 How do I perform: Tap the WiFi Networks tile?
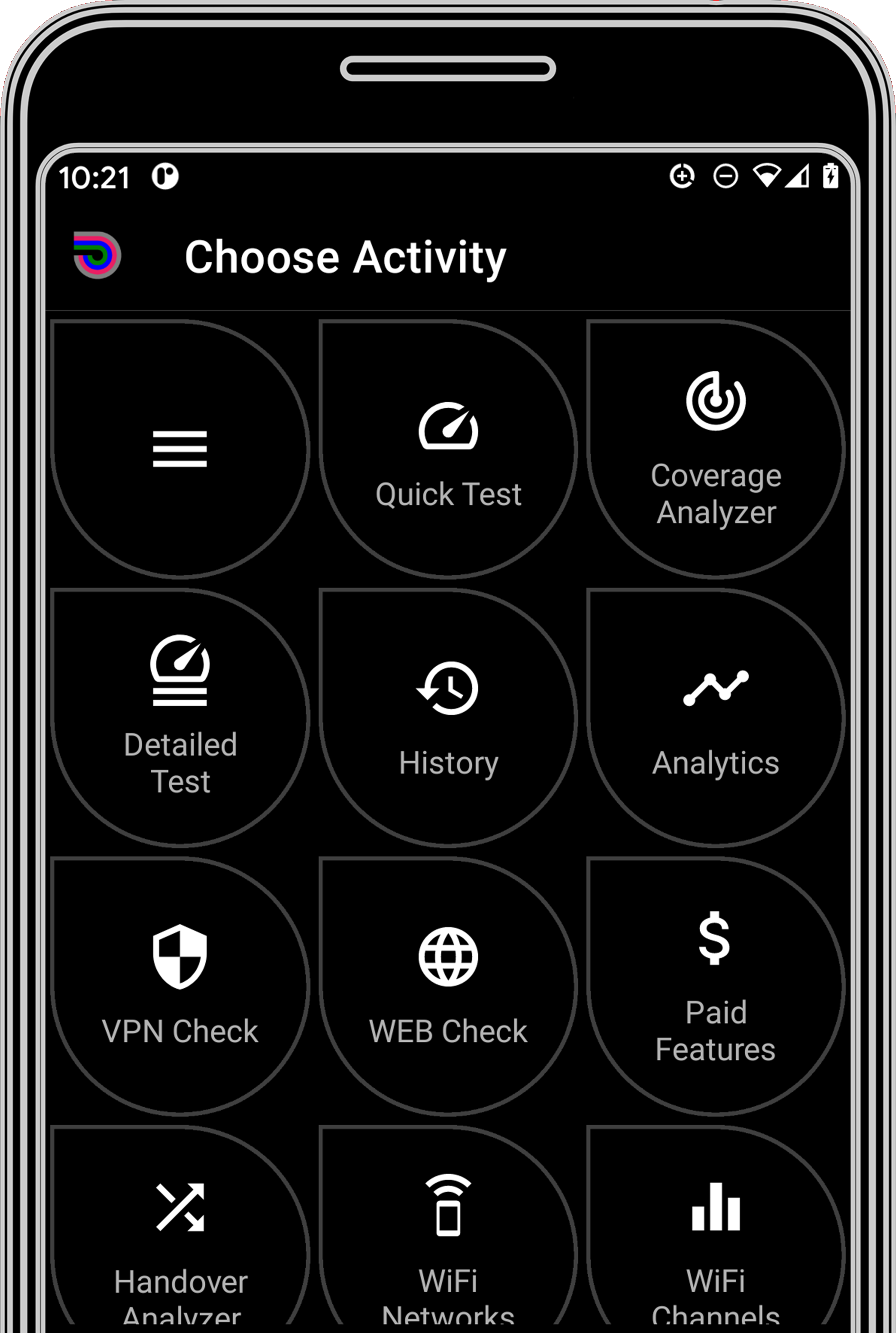click(x=448, y=1235)
